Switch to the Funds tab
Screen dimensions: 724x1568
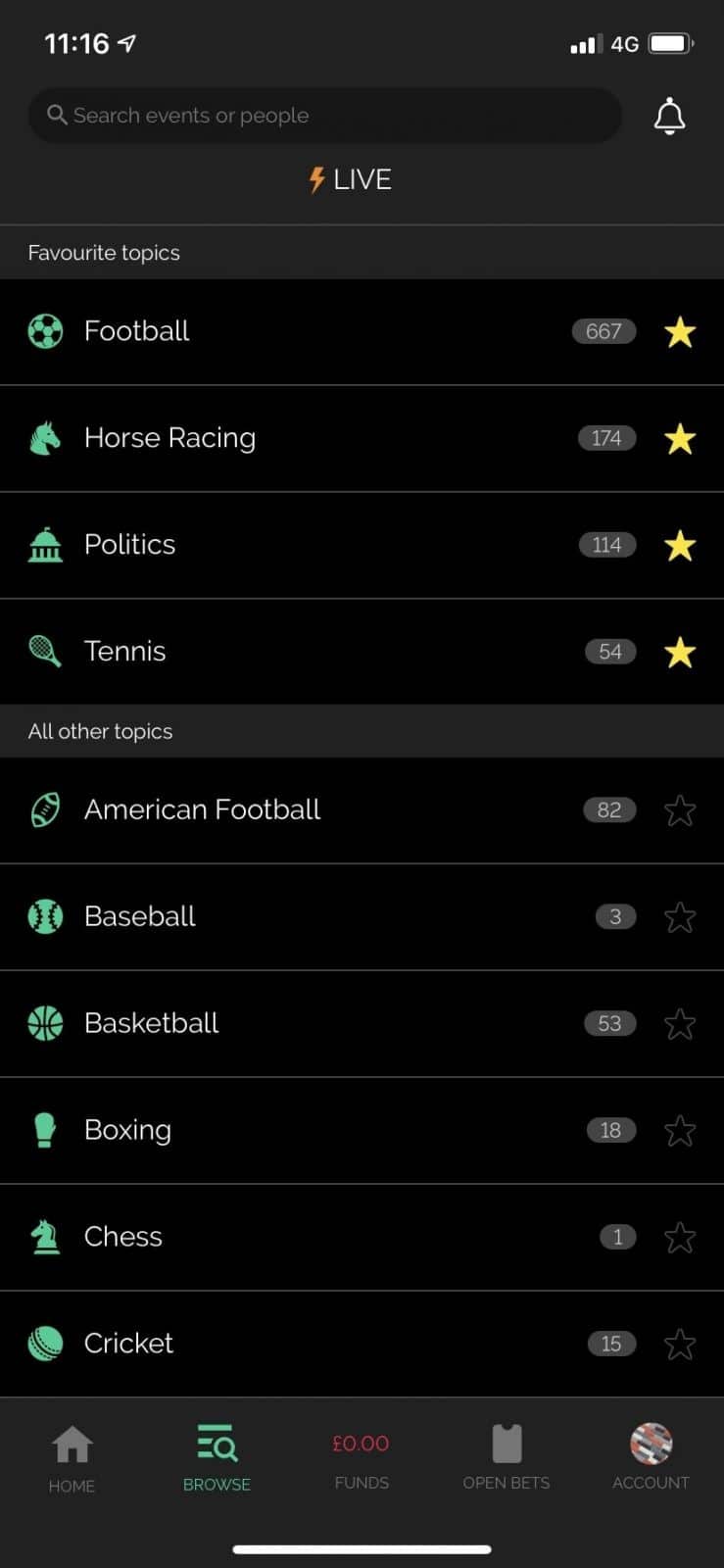coord(361,1458)
